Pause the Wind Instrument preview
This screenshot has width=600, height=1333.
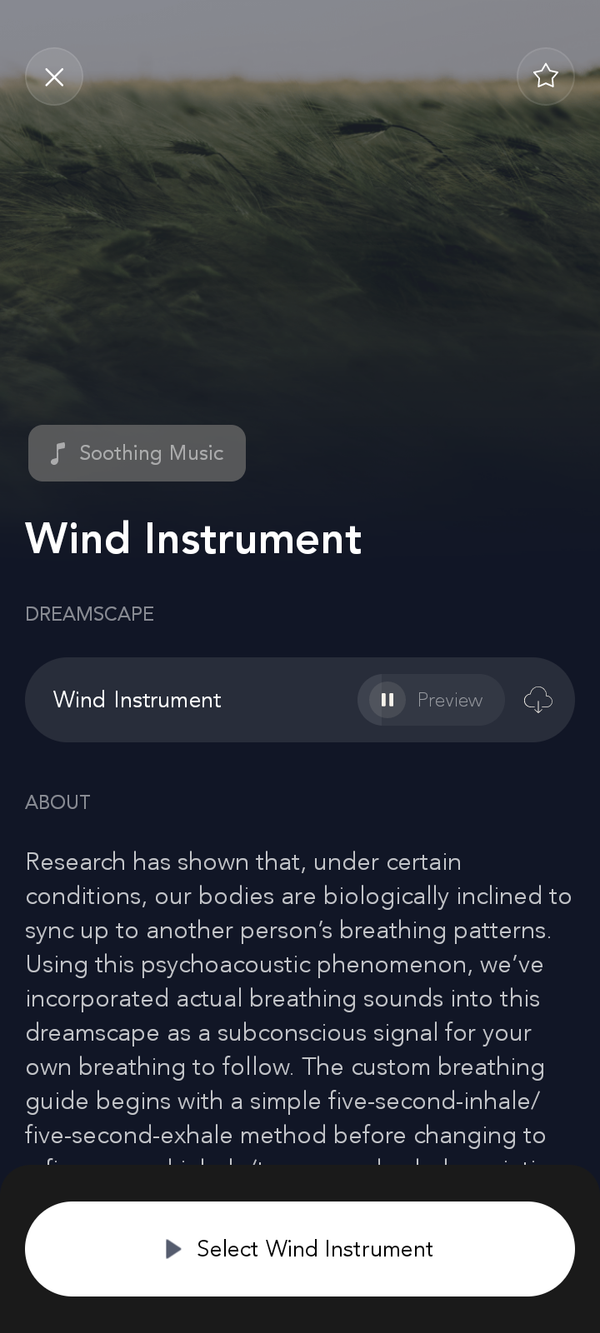click(x=388, y=700)
